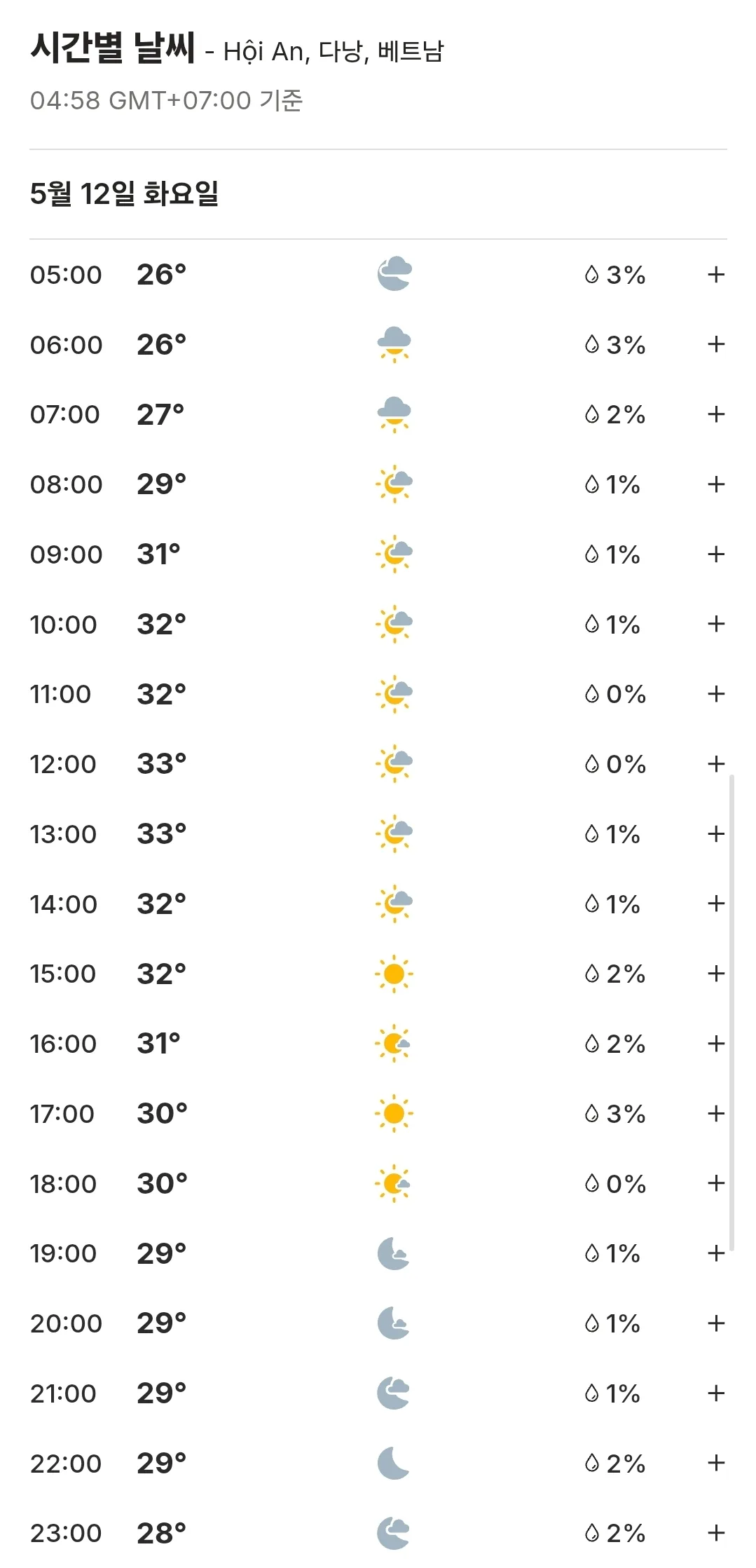Open details for the 07:00 forecast

[x=715, y=414]
